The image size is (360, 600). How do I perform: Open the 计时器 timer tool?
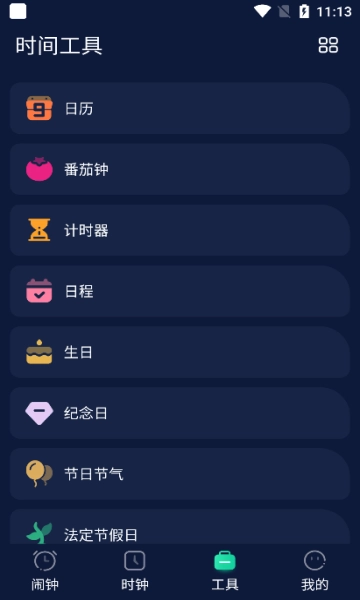(180, 230)
